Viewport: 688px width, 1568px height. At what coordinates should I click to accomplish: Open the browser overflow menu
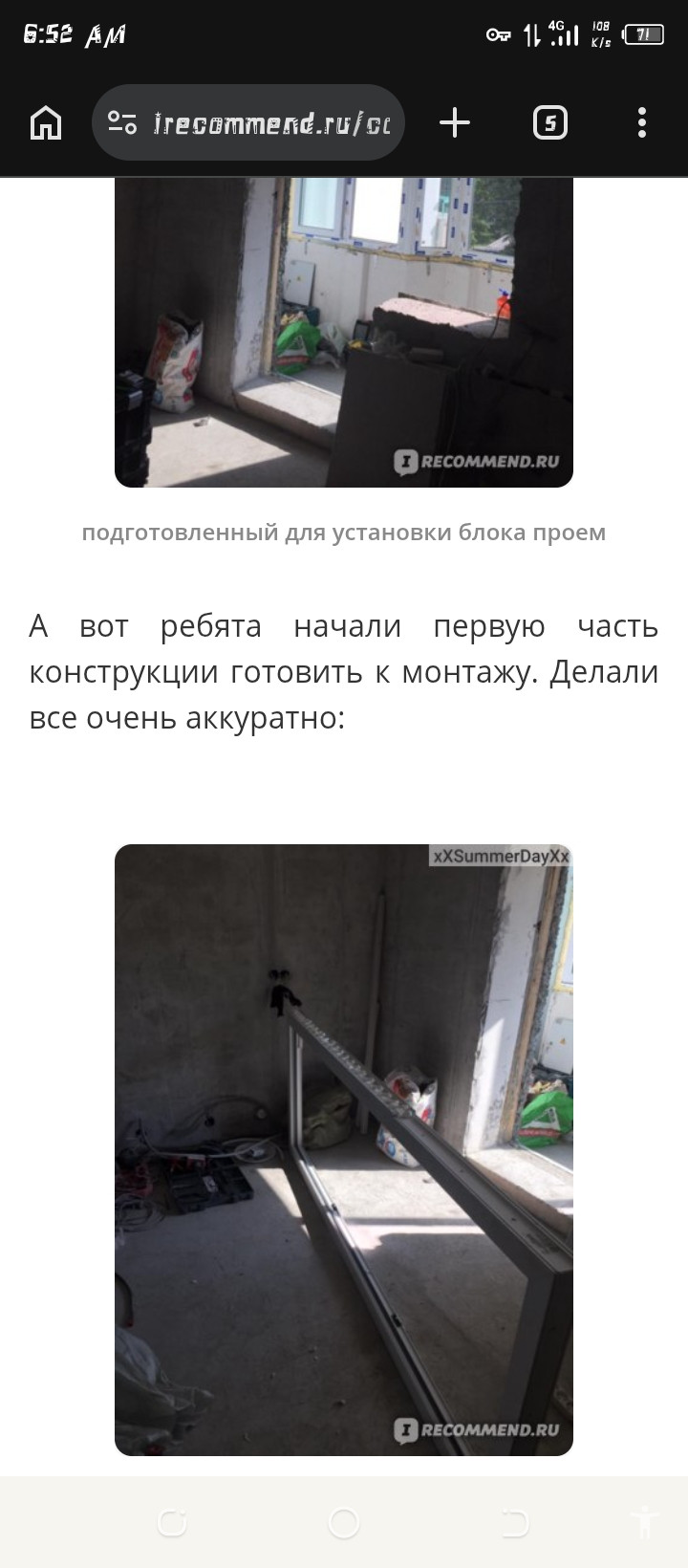642,123
